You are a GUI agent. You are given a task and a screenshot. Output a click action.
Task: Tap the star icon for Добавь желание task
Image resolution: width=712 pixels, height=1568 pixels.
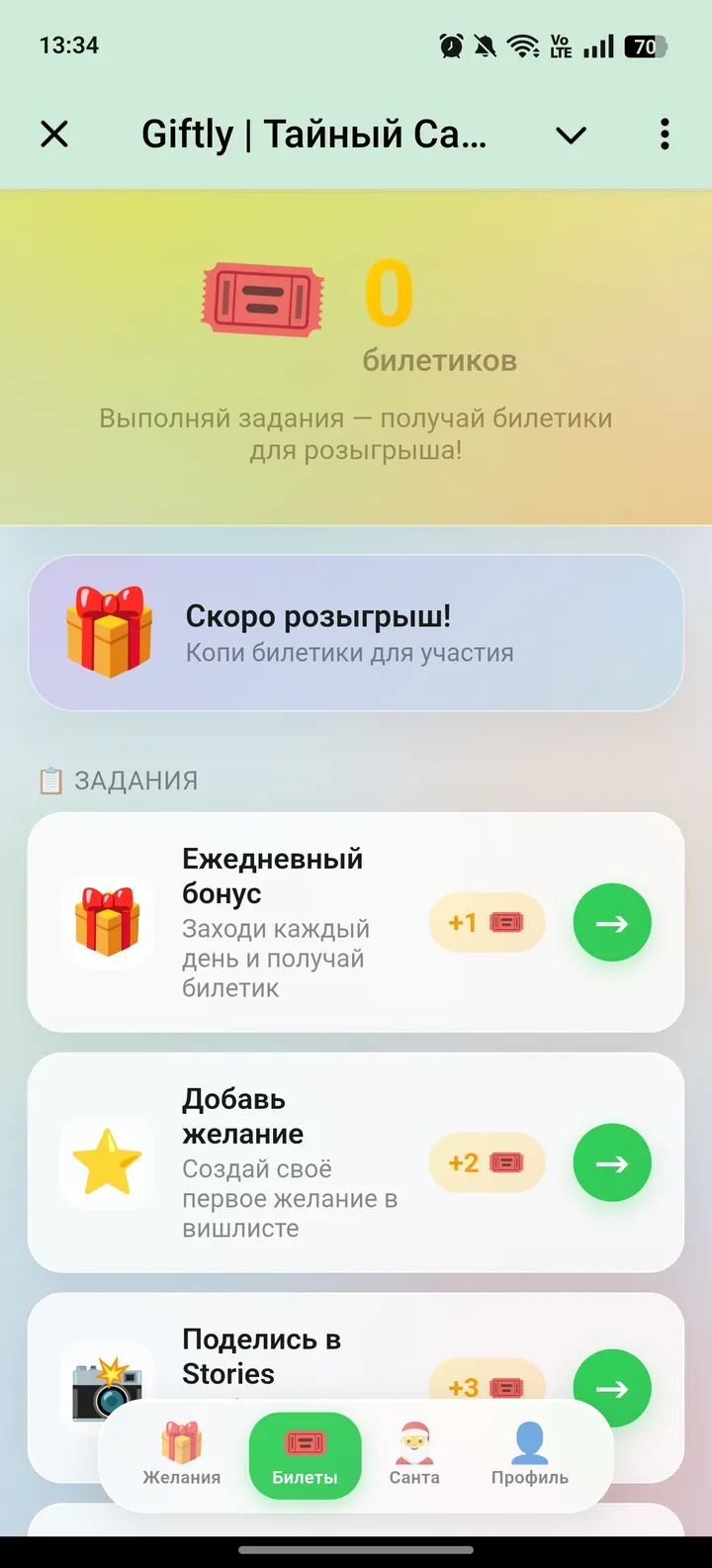pyautogui.click(x=107, y=1162)
